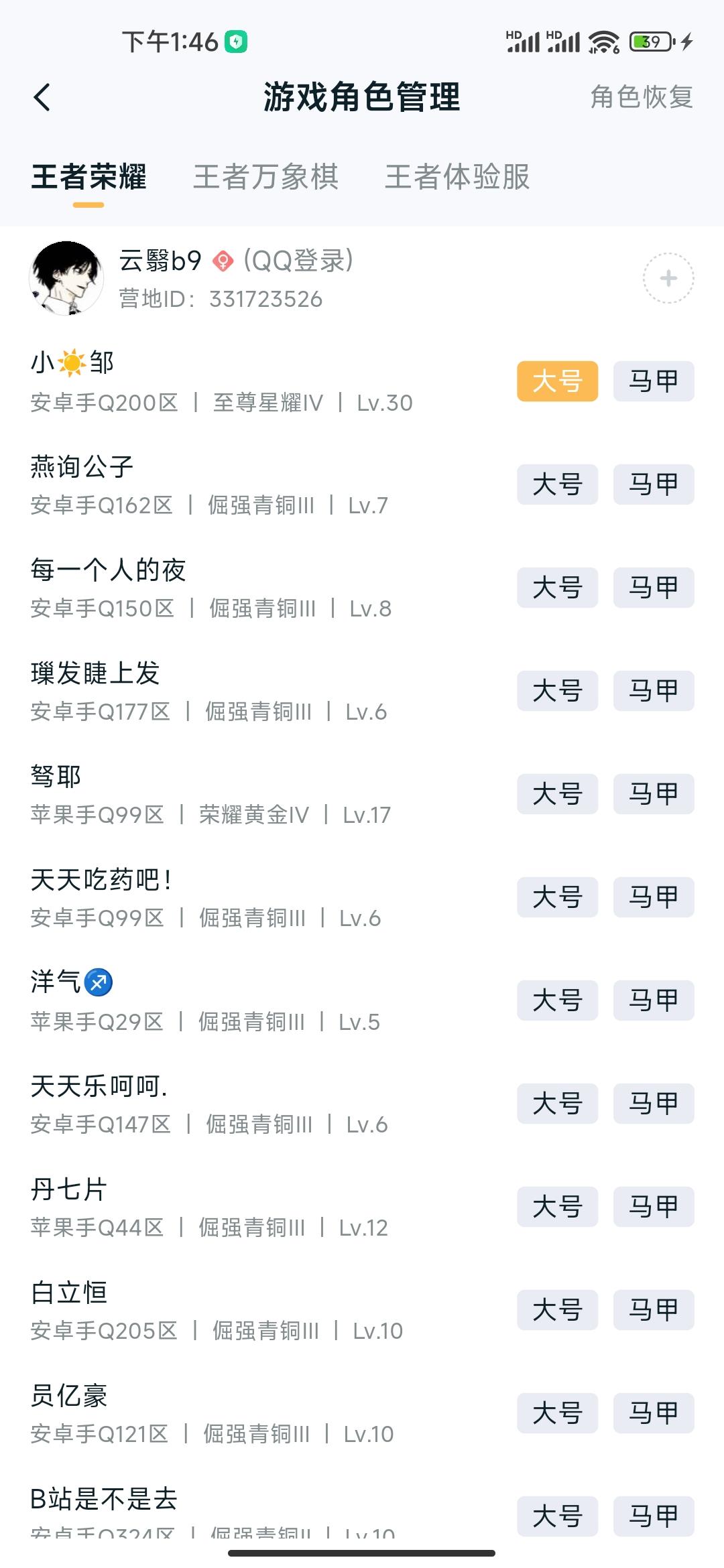Image resolution: width=724 pixels, height=1568 pixels.
Task: Tap the dashed plus icon to add account
Action: tap(668, 278)
